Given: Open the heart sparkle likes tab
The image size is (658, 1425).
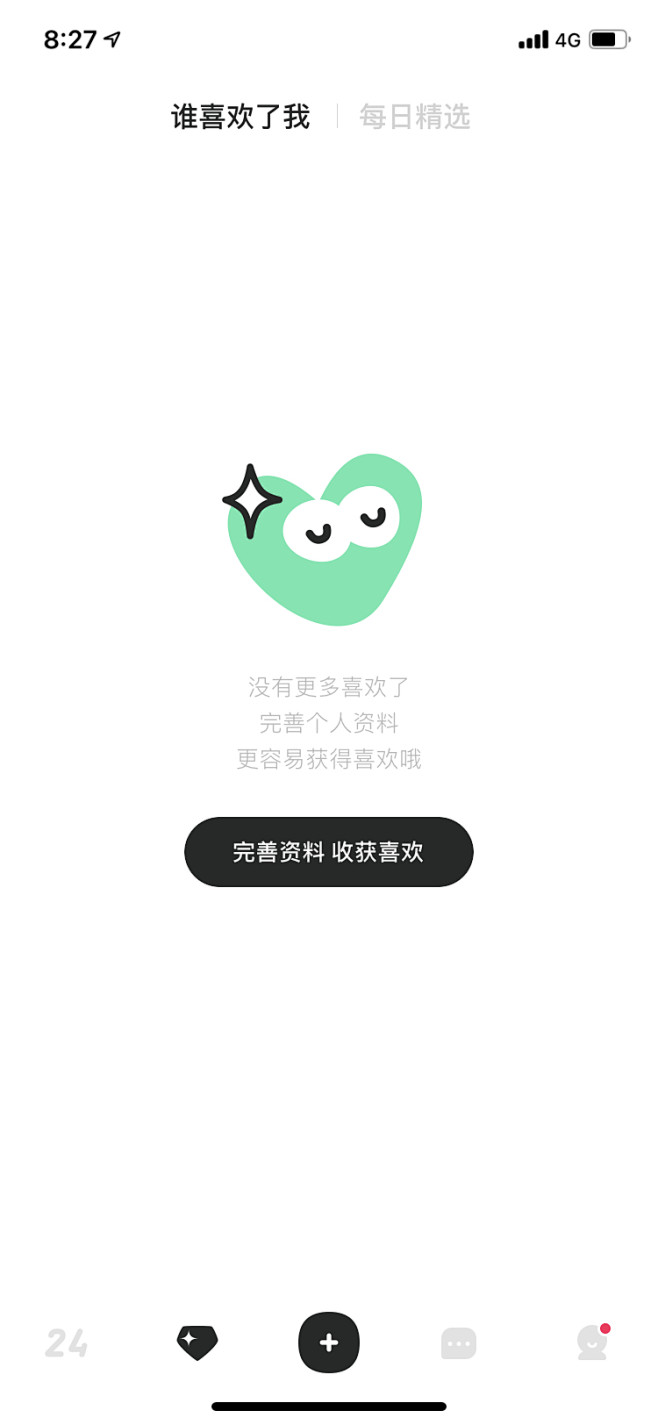Looking at the screenshot, I should tap(197, 1342).
